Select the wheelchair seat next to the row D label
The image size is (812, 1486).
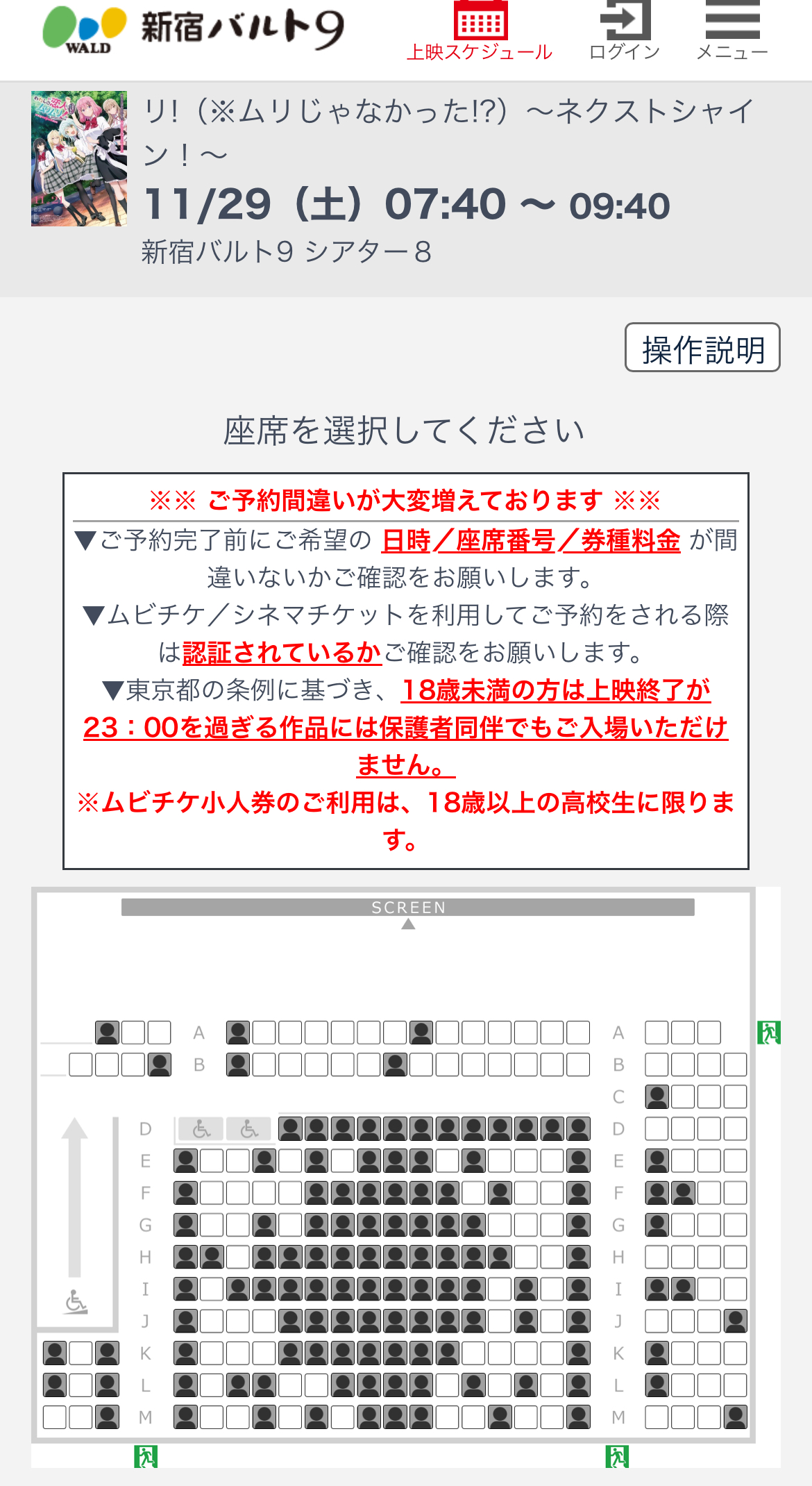click(201, 1129)
